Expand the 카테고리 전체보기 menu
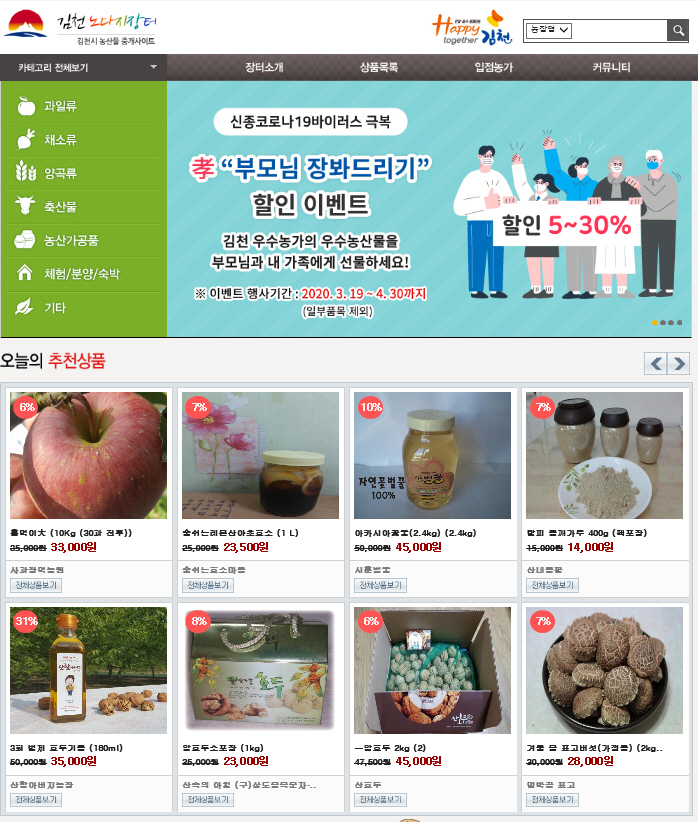 84,68
